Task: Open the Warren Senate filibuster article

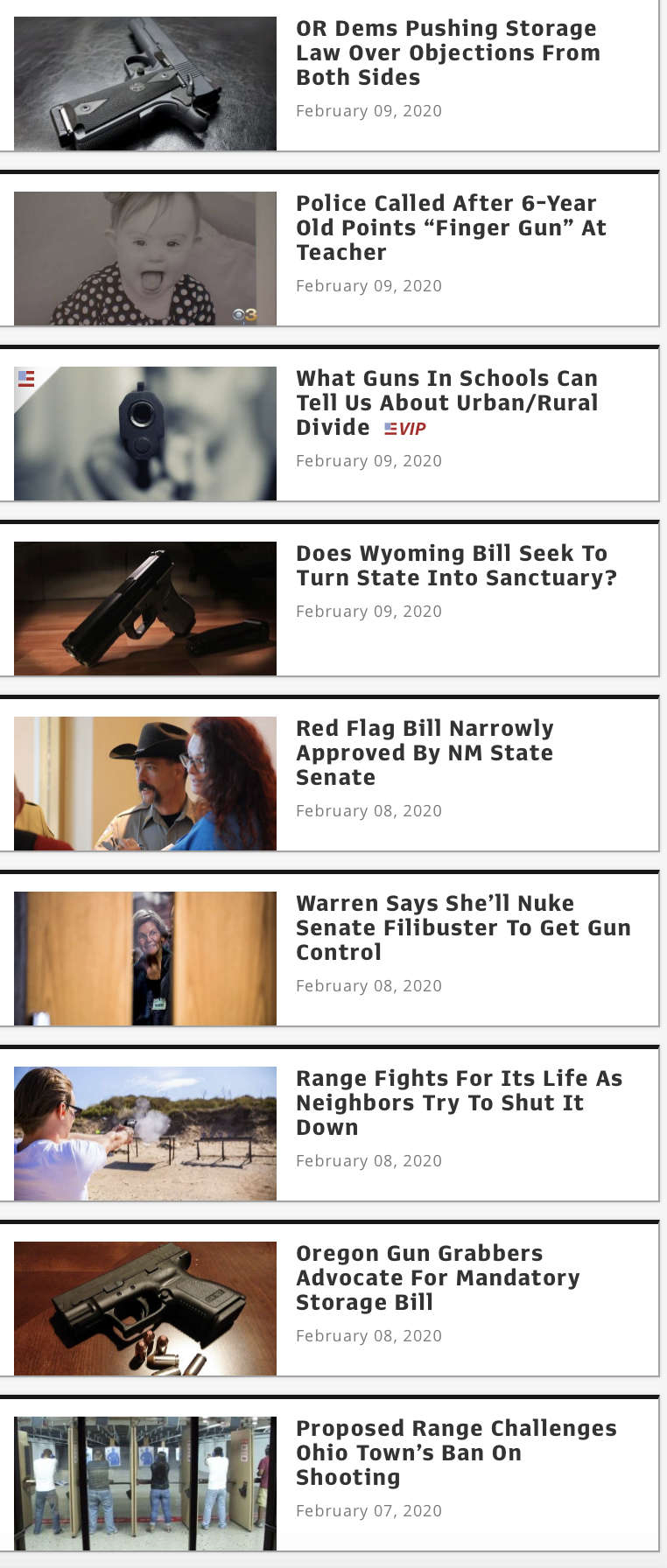Action: click(462, 928)
